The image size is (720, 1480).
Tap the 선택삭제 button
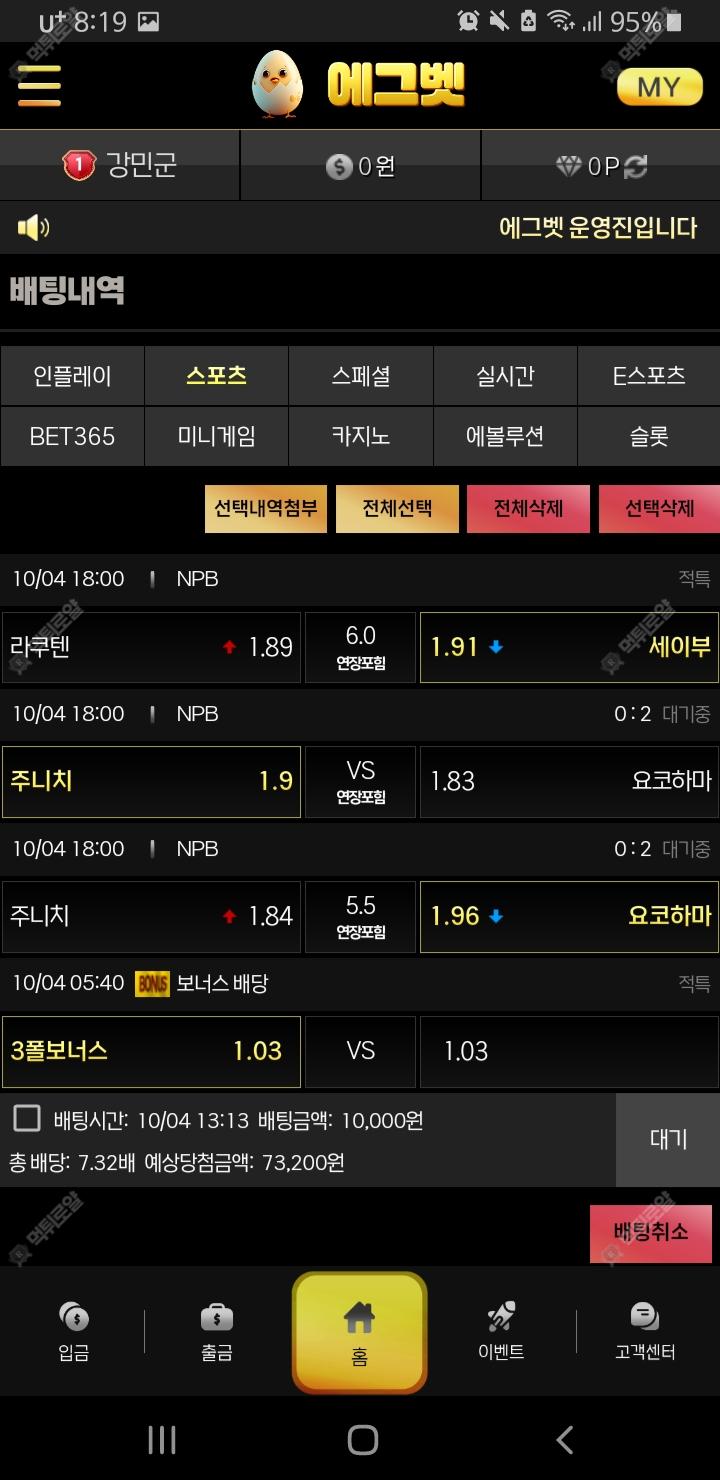click(x=659, y=508)
